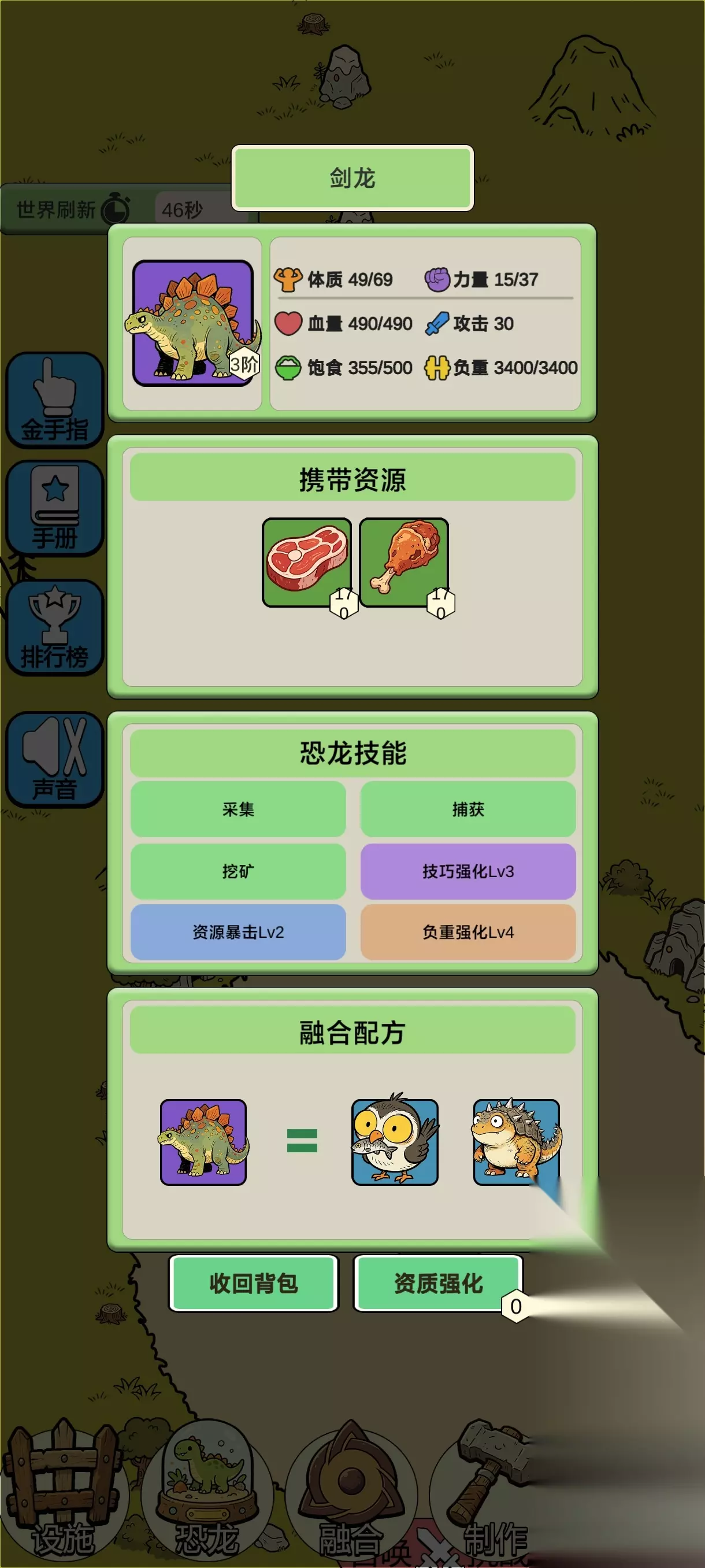This screenshot has height=1568, width=705.
Task: Open 资源暴击Lv2 skill
Action: pos(238,932)
